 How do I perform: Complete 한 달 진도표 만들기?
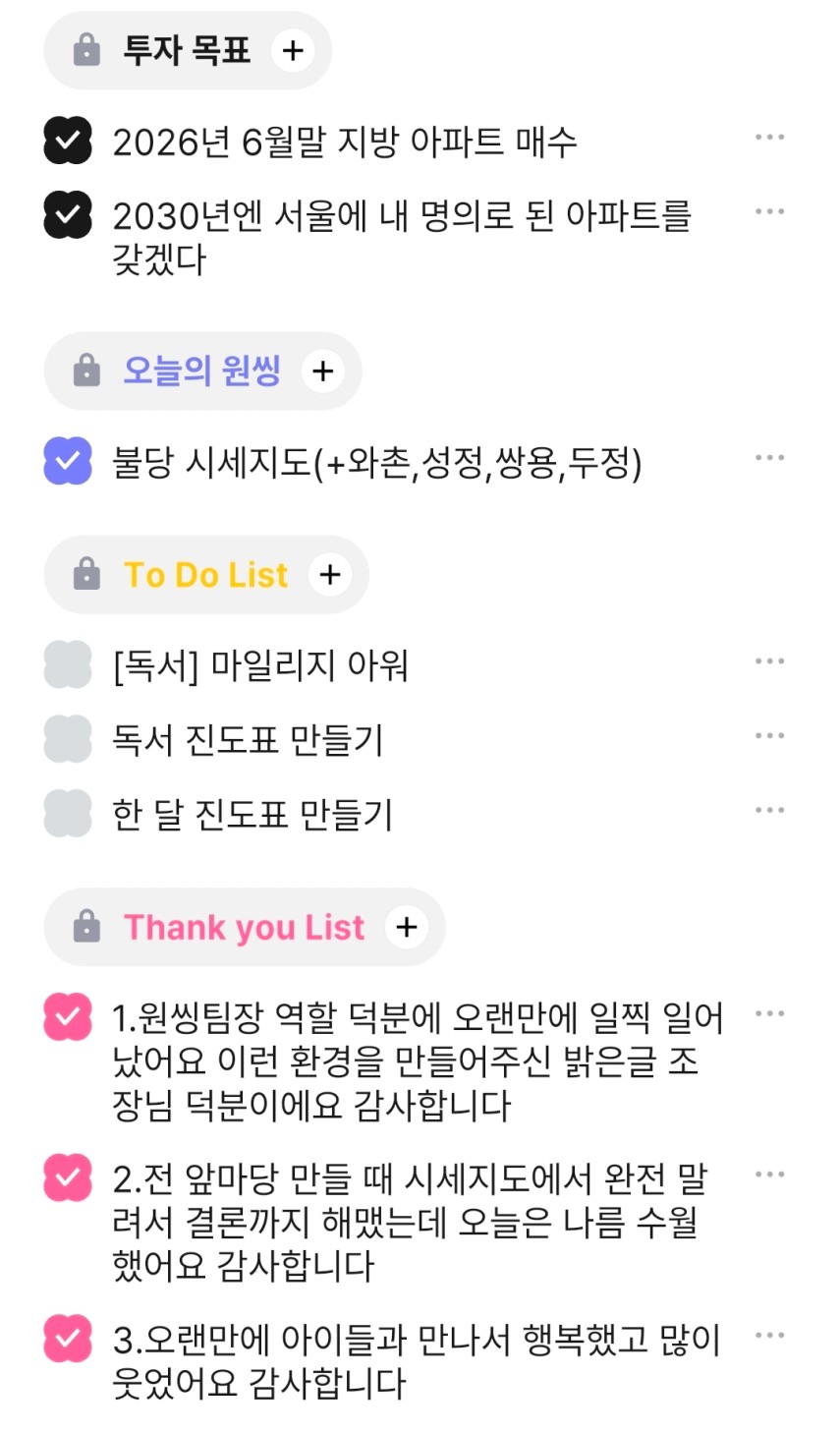click(68, 814)
